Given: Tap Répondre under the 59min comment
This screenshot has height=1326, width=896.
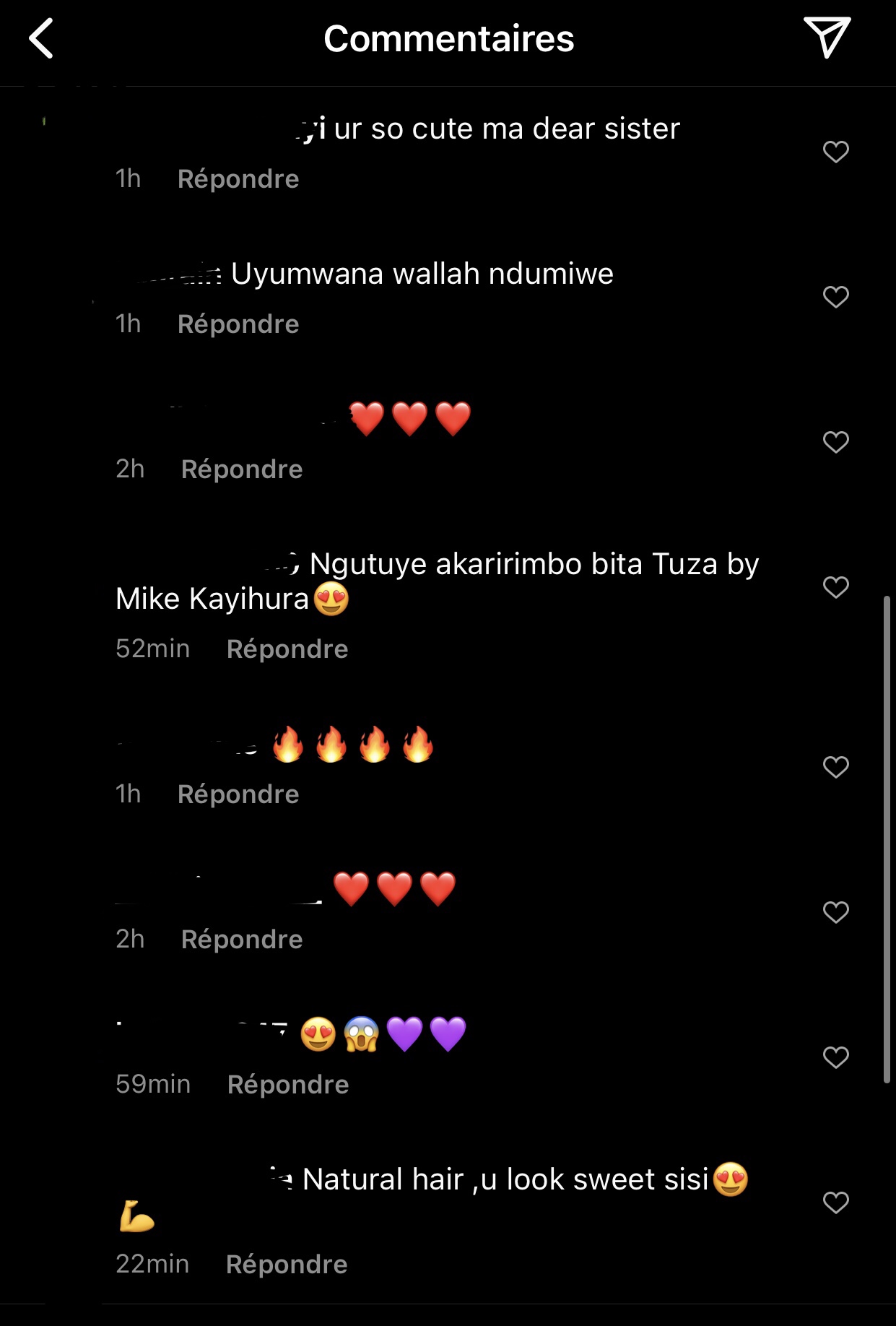Looking at the screenshot, I should pos(288,1085).
